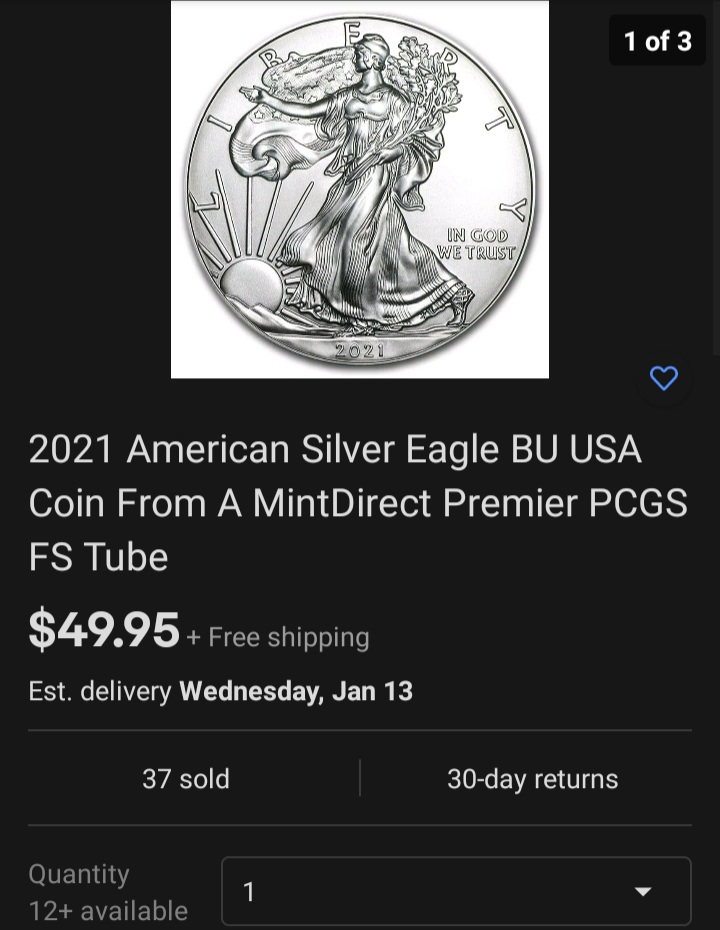Add this coin to watchlist heart
The width and height of the screenshot is (720, 930).
[x=664, y=378]
